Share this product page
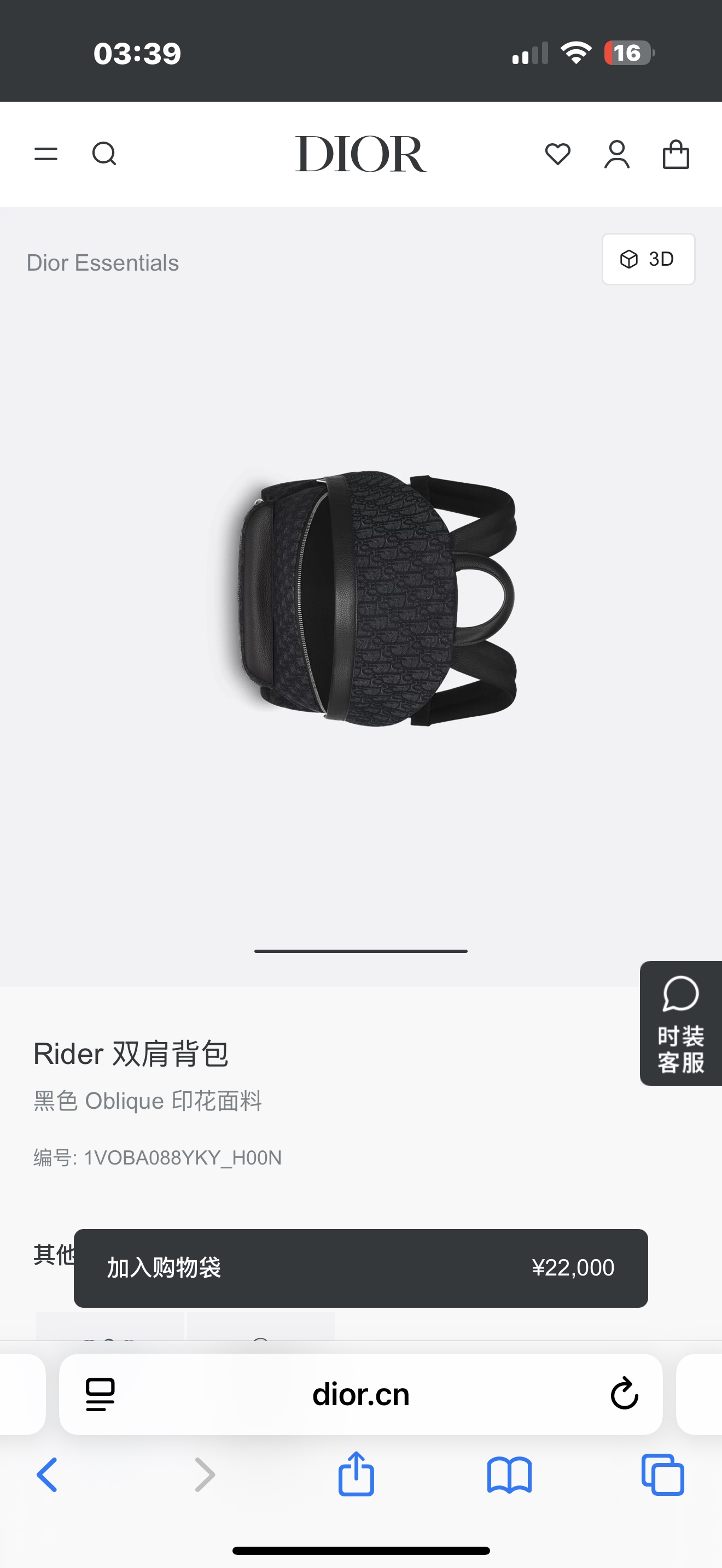722x1568 pixels. (356, 1475)
